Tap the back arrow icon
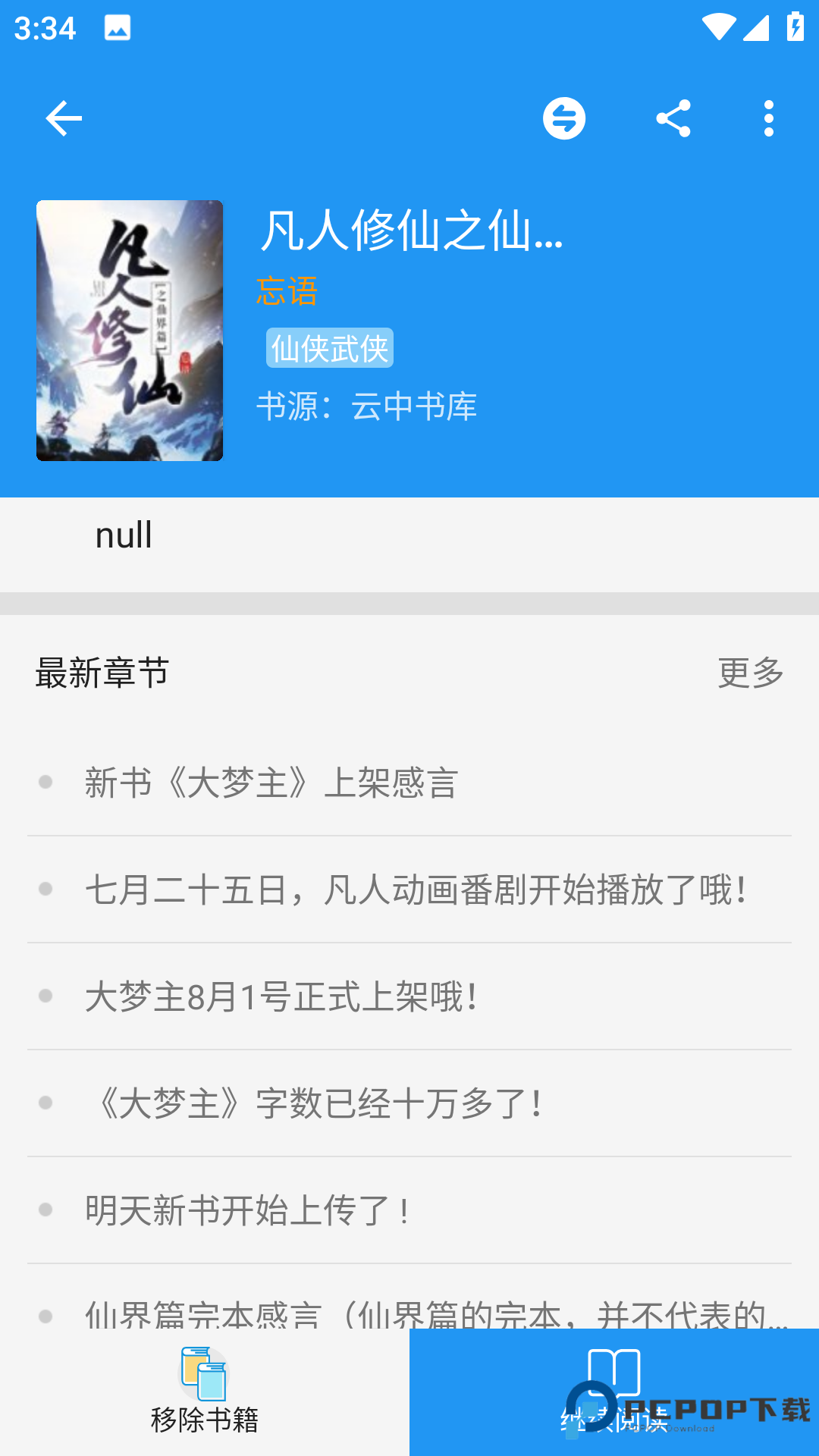Viewport: 819px width, 1456px height. click(x=64, y=118)
